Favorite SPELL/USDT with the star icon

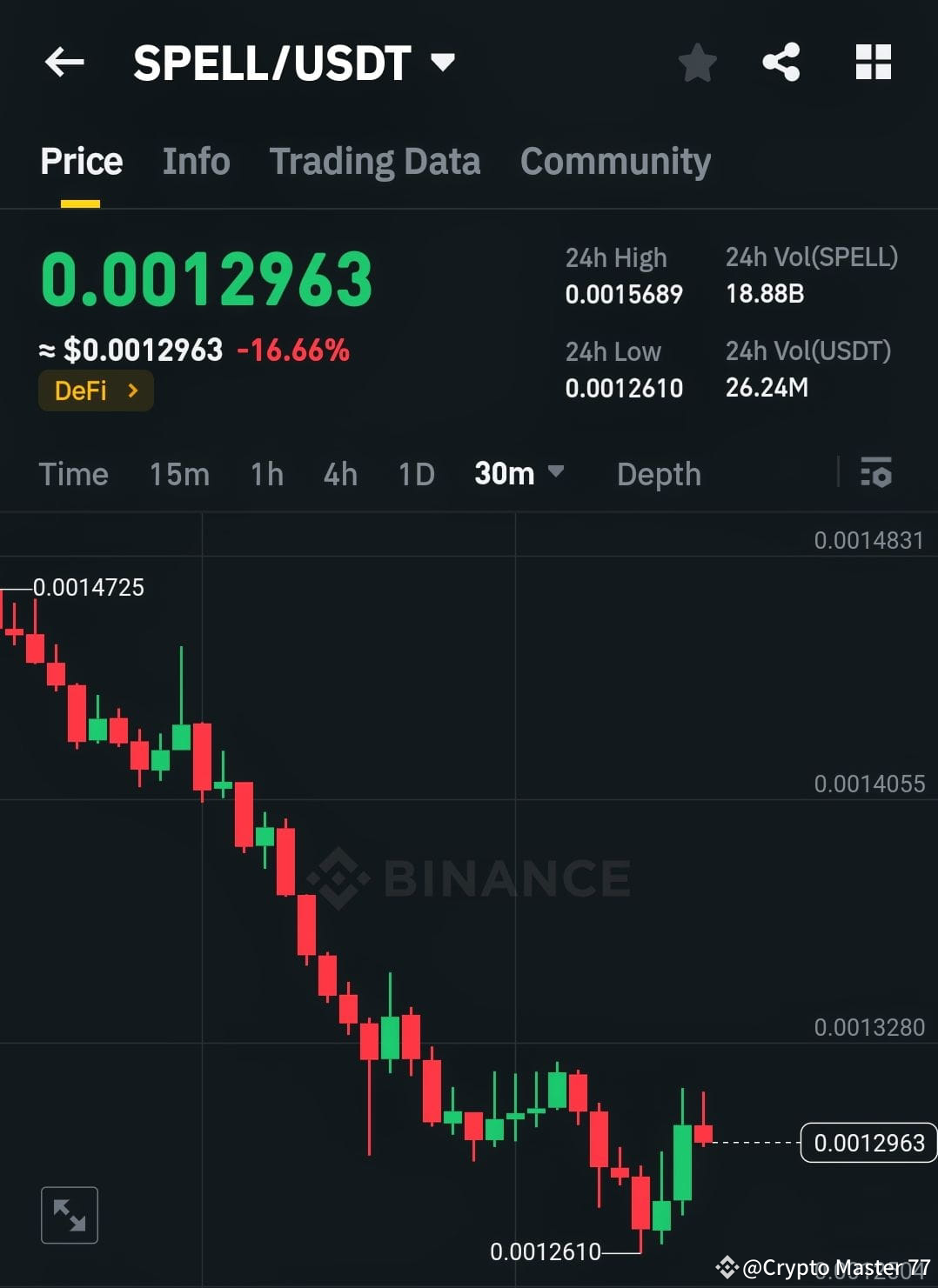[x=697, y=62]
